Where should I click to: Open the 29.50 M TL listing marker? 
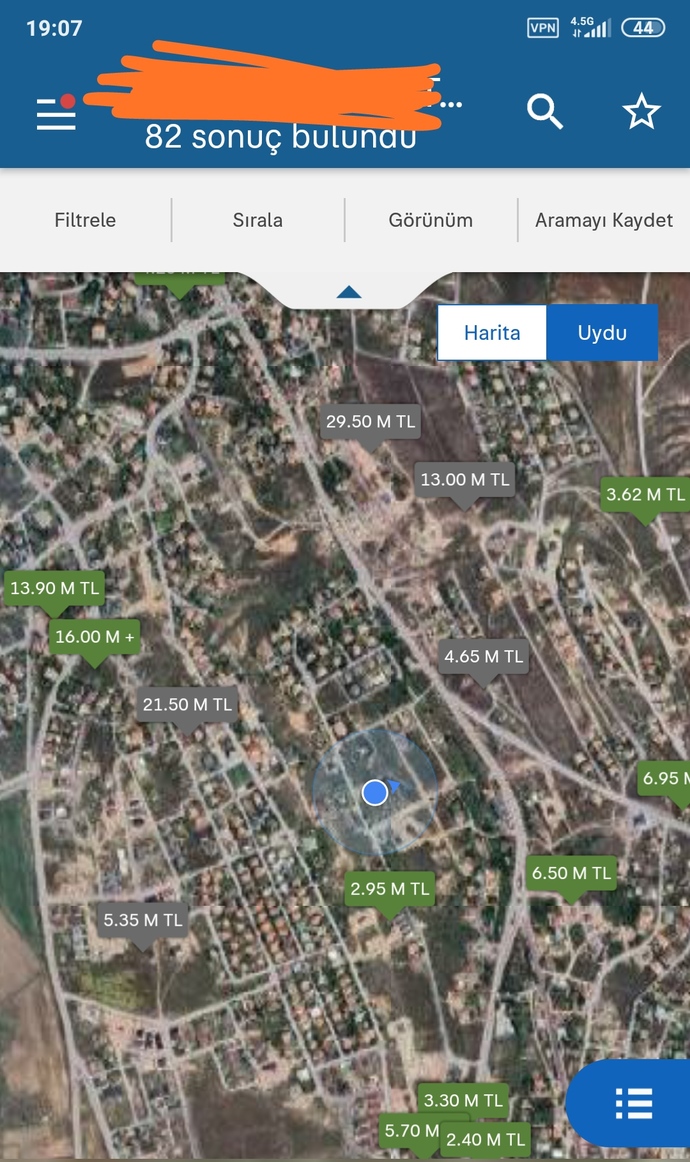click(x=370, y=422)
